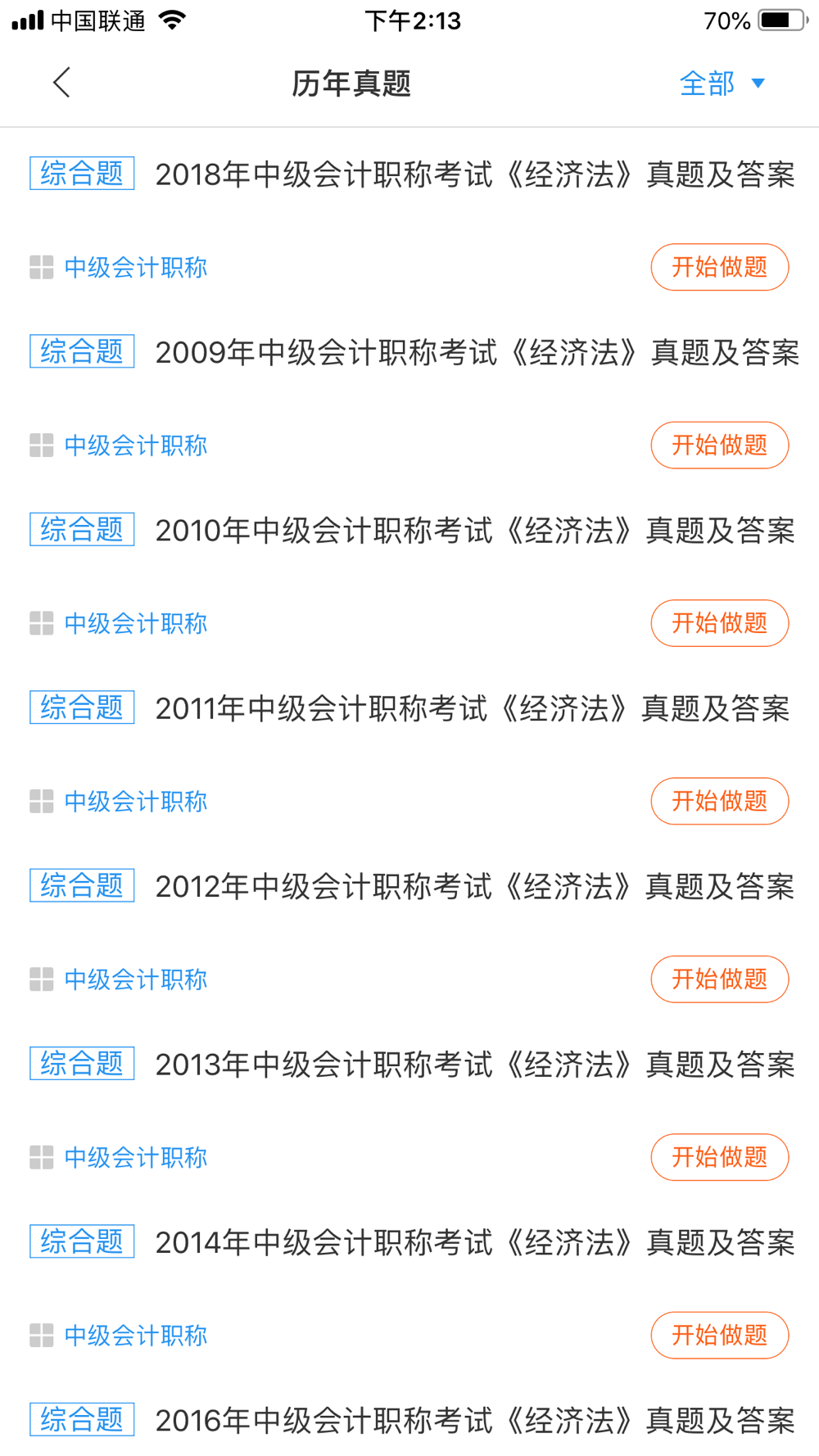819x1456 pixels.
Task: Begin the 2010年 exam with 开始做题
Action: pyautogui.click(x=720, y=623)
